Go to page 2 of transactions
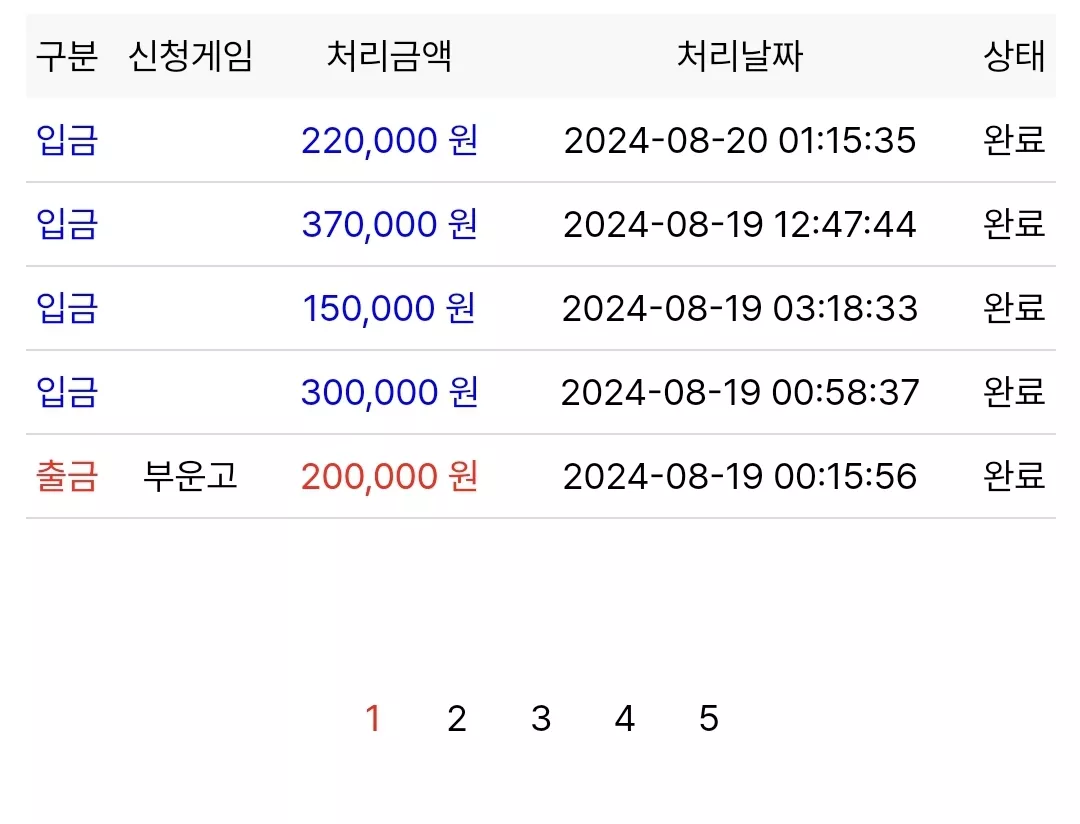The width and height of the screenshot is (1080, 824). (457, 719)
